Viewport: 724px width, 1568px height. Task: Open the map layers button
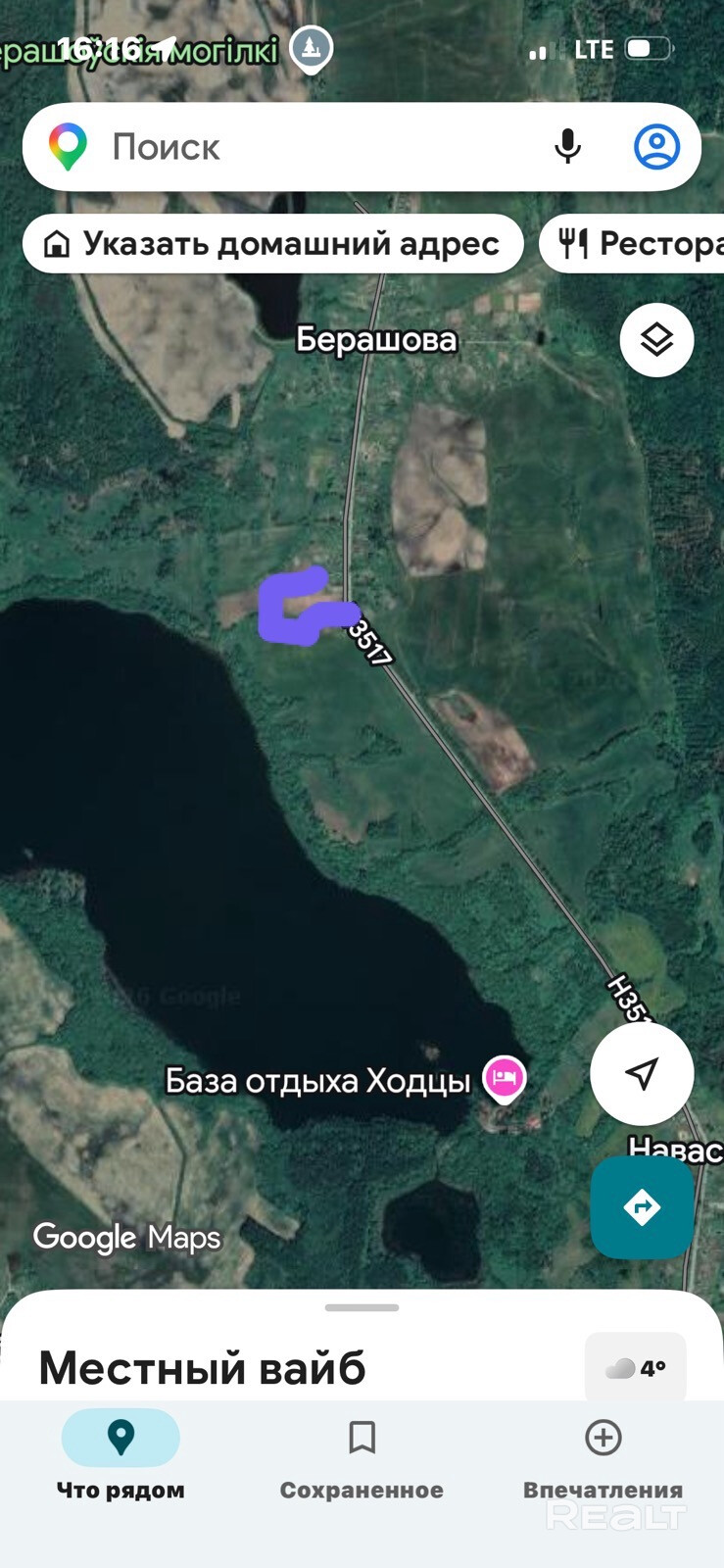click(656, 340)
